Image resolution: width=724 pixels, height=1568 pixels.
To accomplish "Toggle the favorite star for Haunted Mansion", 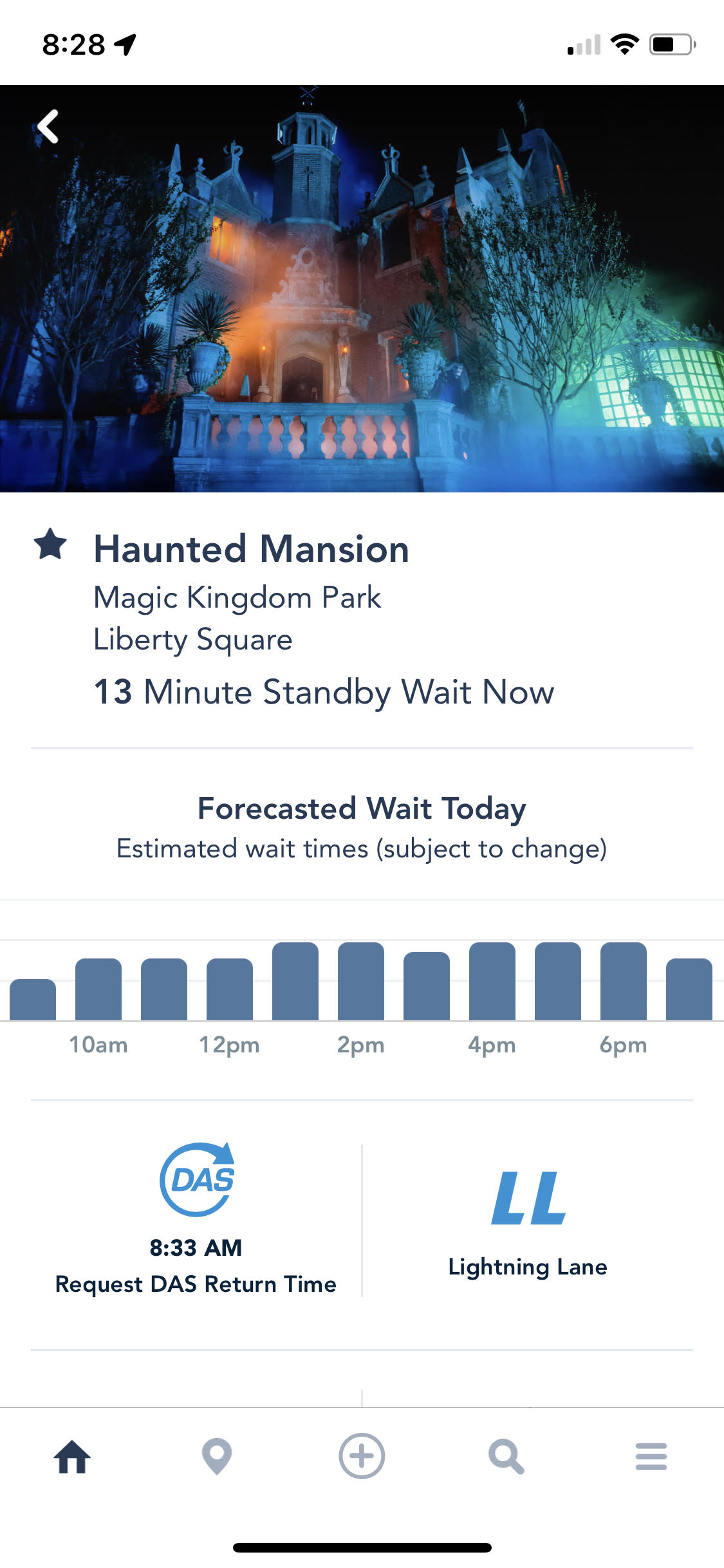I will pyautogui.click(x=50, y=545).
